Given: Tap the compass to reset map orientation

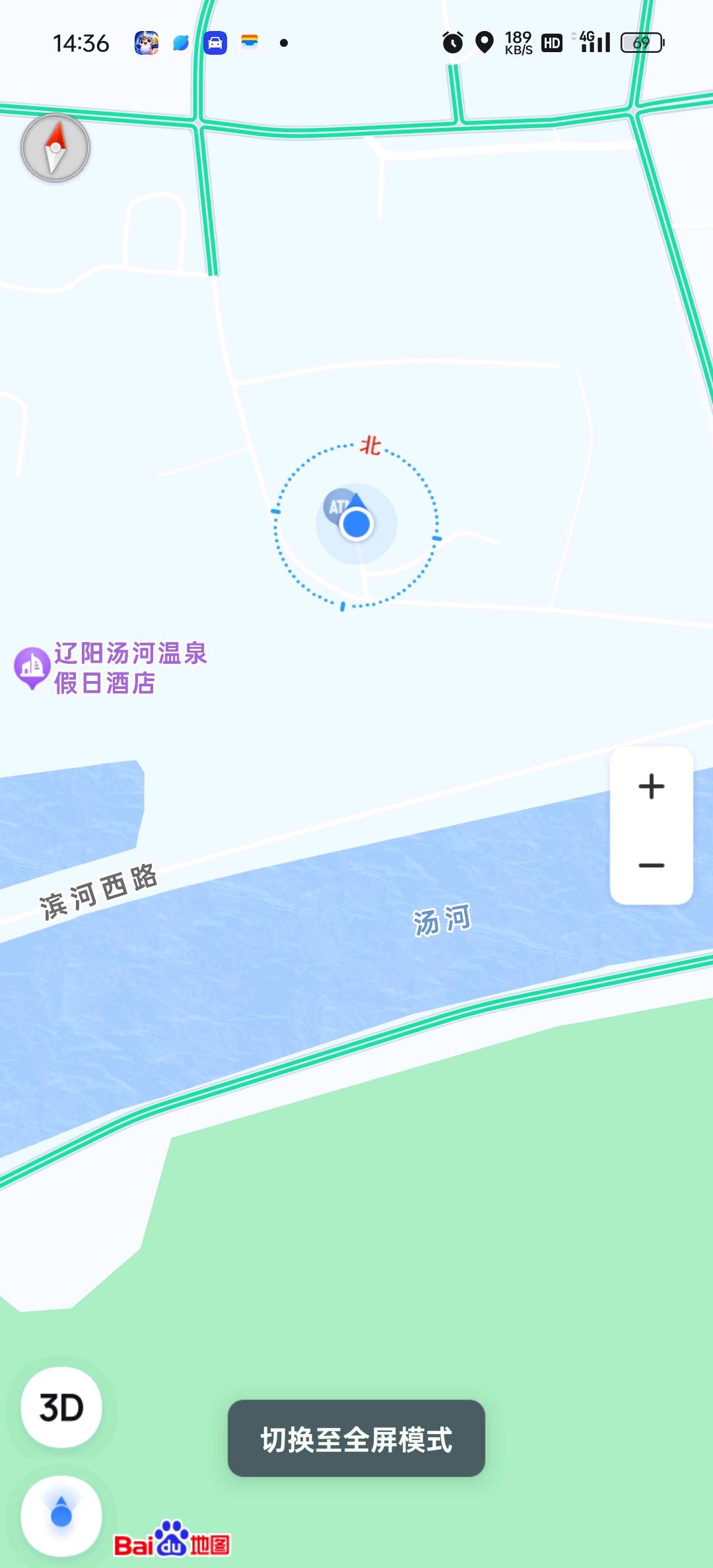Looking at the screenshot, I should click(55, 148).
